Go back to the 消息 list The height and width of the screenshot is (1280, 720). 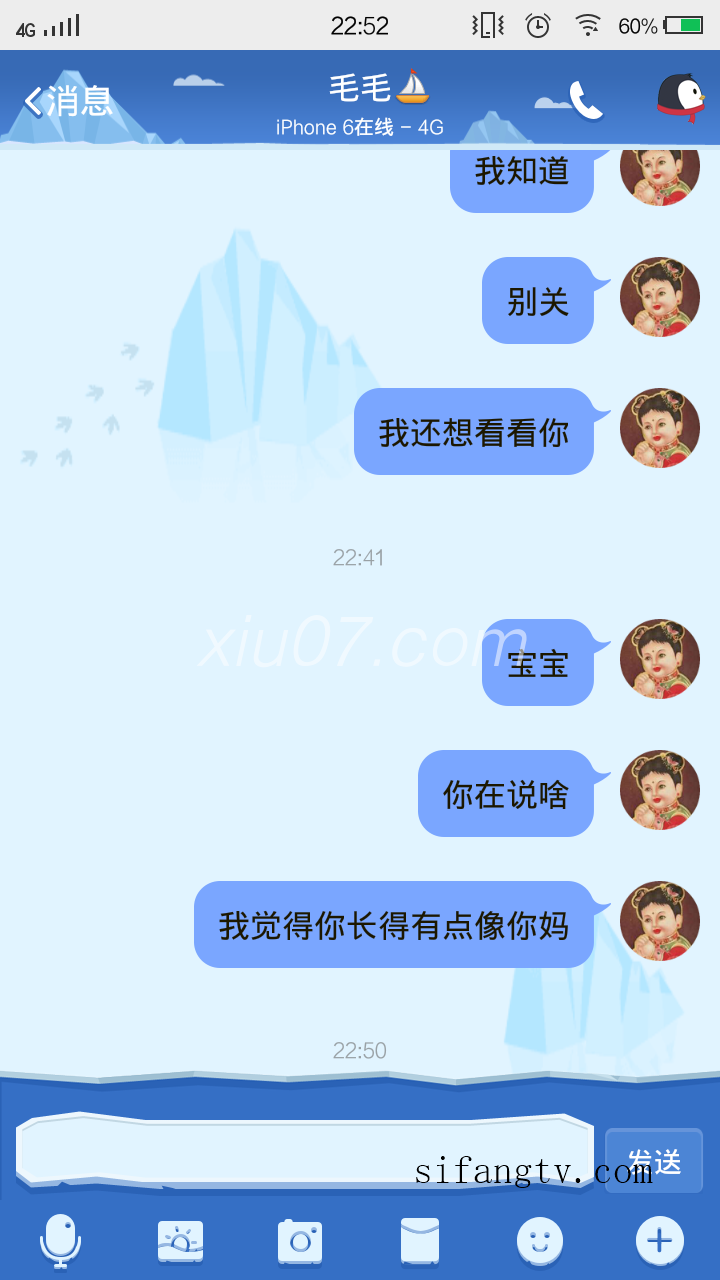tap(68, 101)
